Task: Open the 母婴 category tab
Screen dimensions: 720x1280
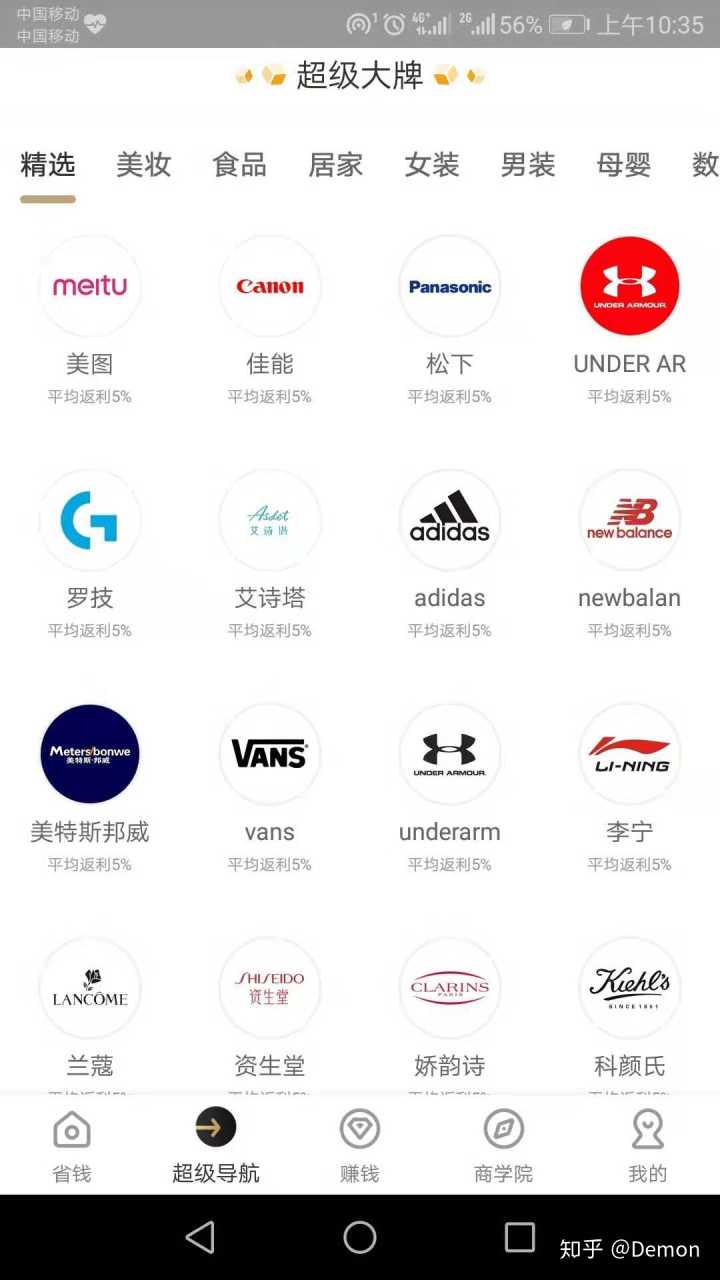Action: coord(624,165)
